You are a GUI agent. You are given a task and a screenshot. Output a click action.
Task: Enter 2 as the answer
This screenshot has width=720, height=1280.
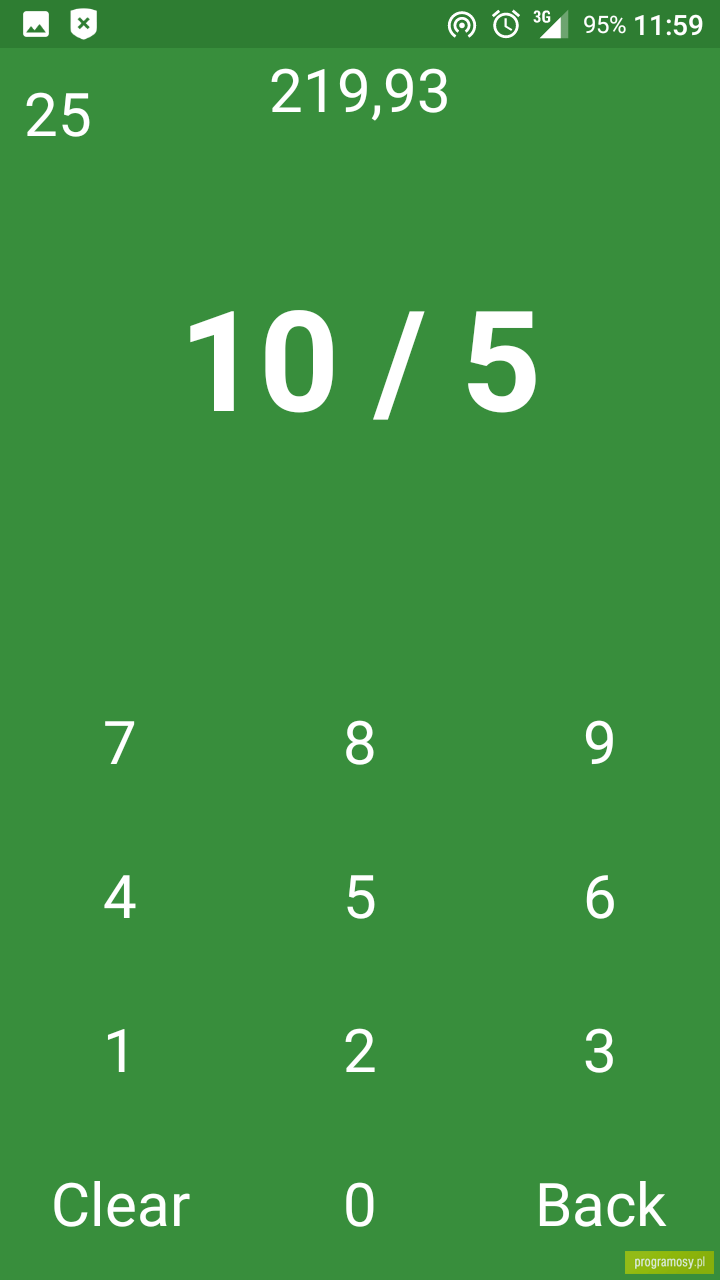[360, 1051]
